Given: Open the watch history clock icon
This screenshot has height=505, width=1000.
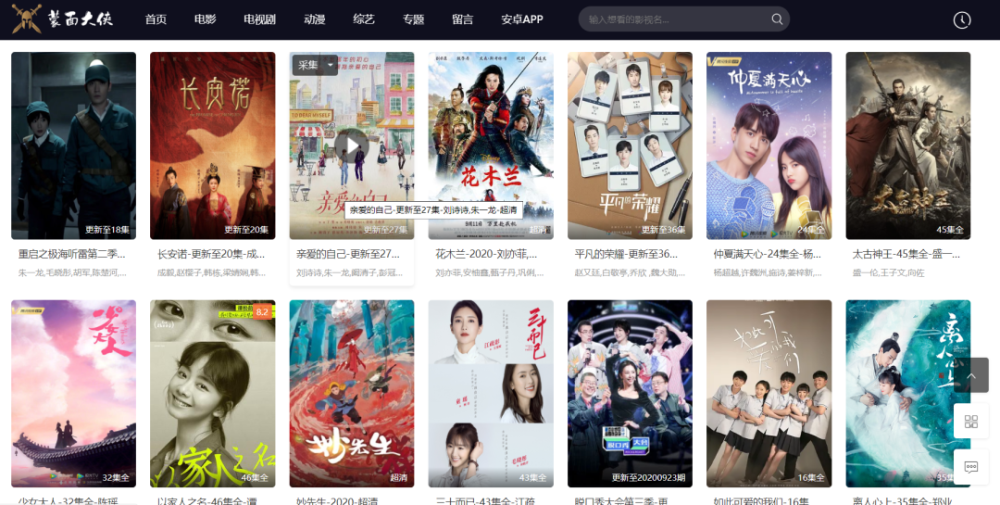Looking at the screenshot, I should 962,20.
